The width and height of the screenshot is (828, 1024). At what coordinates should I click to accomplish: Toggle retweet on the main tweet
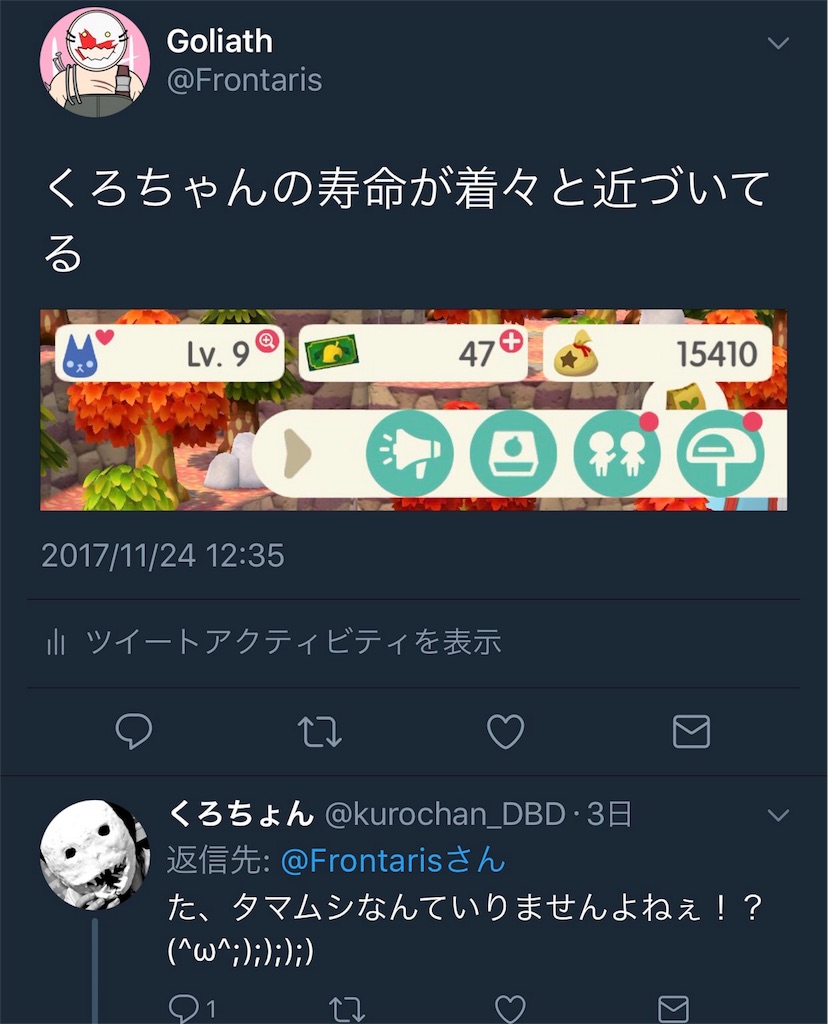[x=322, y=731]
